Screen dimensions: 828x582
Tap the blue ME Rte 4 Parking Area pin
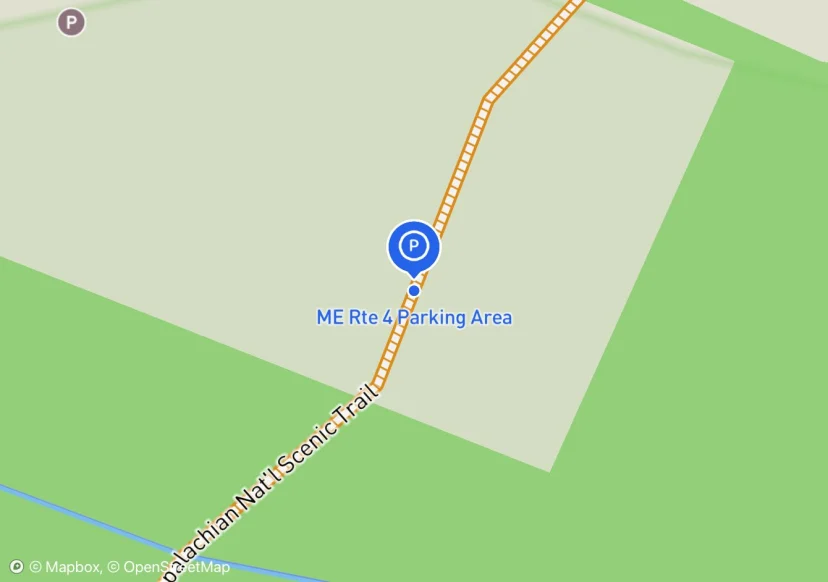coord(414,246)
